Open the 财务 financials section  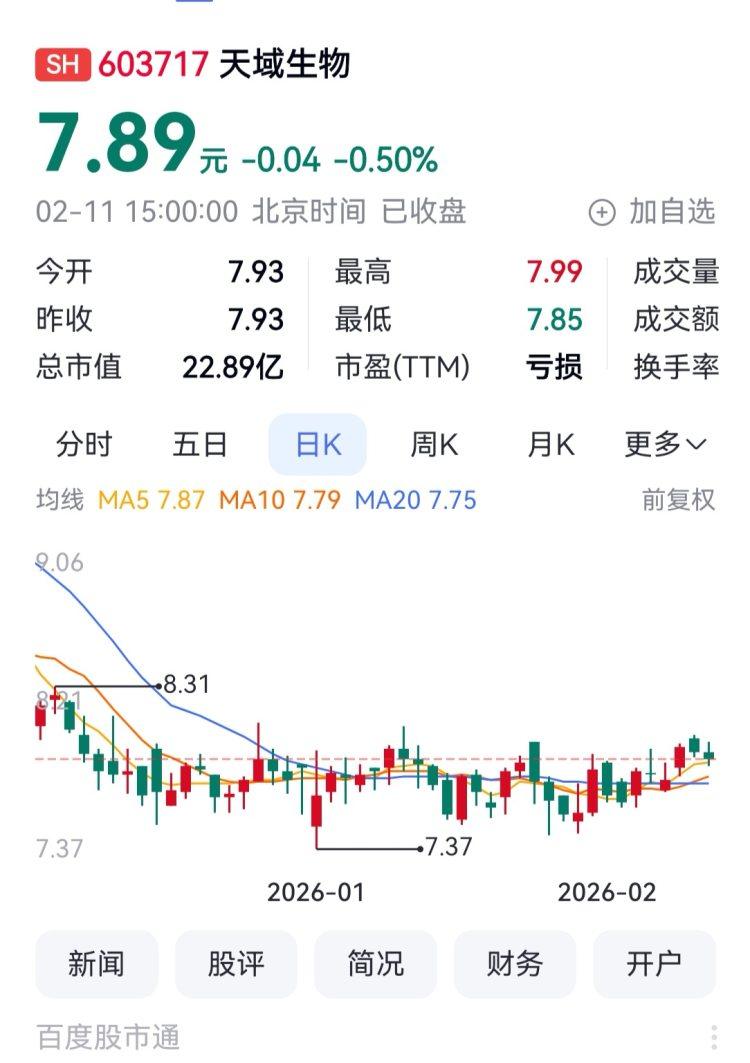[515, 964]
